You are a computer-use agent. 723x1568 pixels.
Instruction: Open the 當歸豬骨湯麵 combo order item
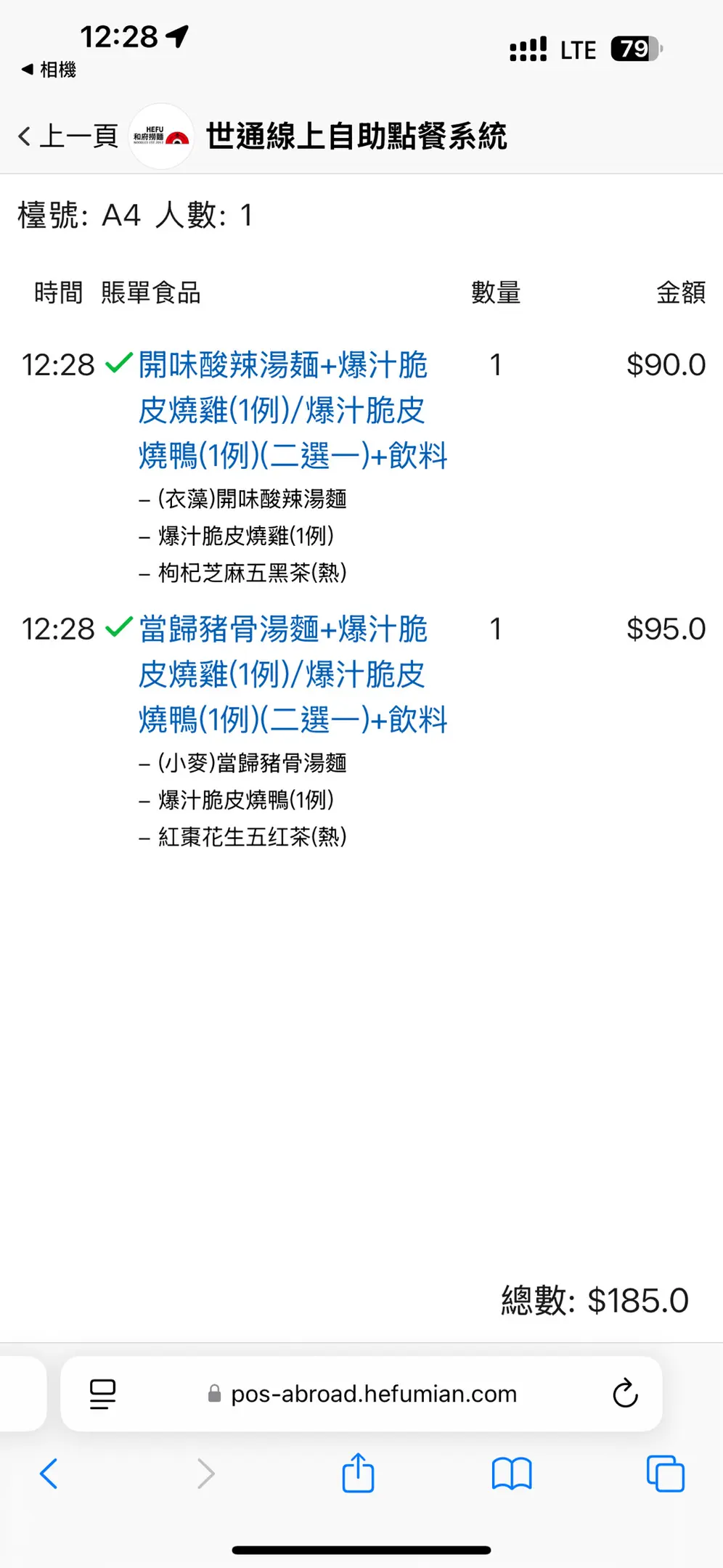click(x=293, y=674)
